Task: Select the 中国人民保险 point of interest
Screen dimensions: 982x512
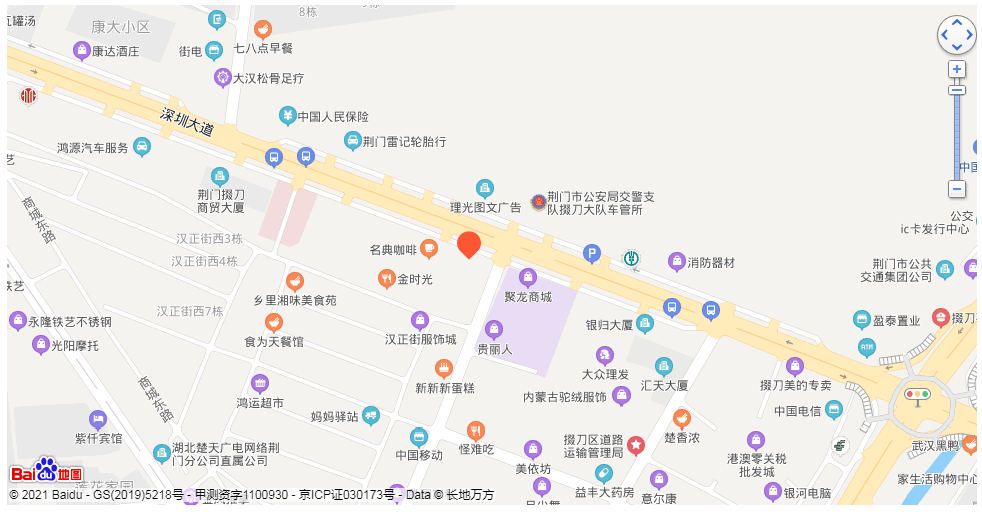Action: pos(288,116)
